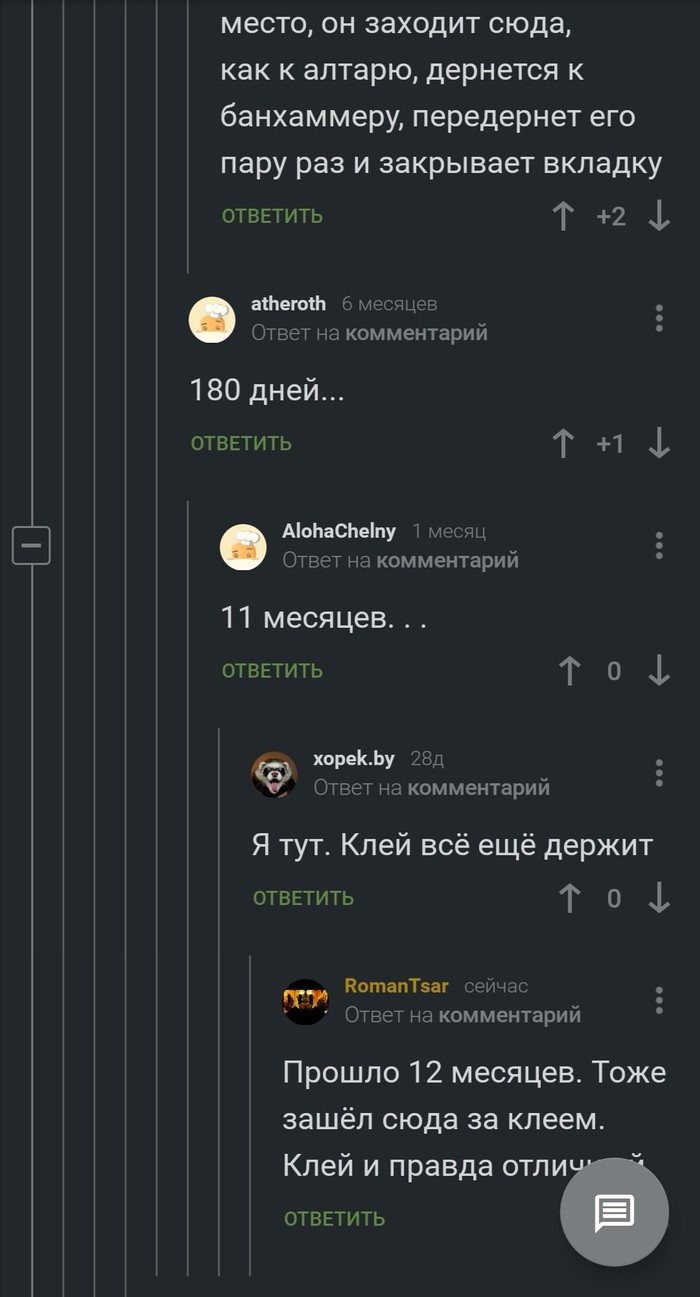Image resolution: width=700 pixels, height=1297 pixels.
Task: Write a new comment via floating button
Action: [x=614, y=1213]
